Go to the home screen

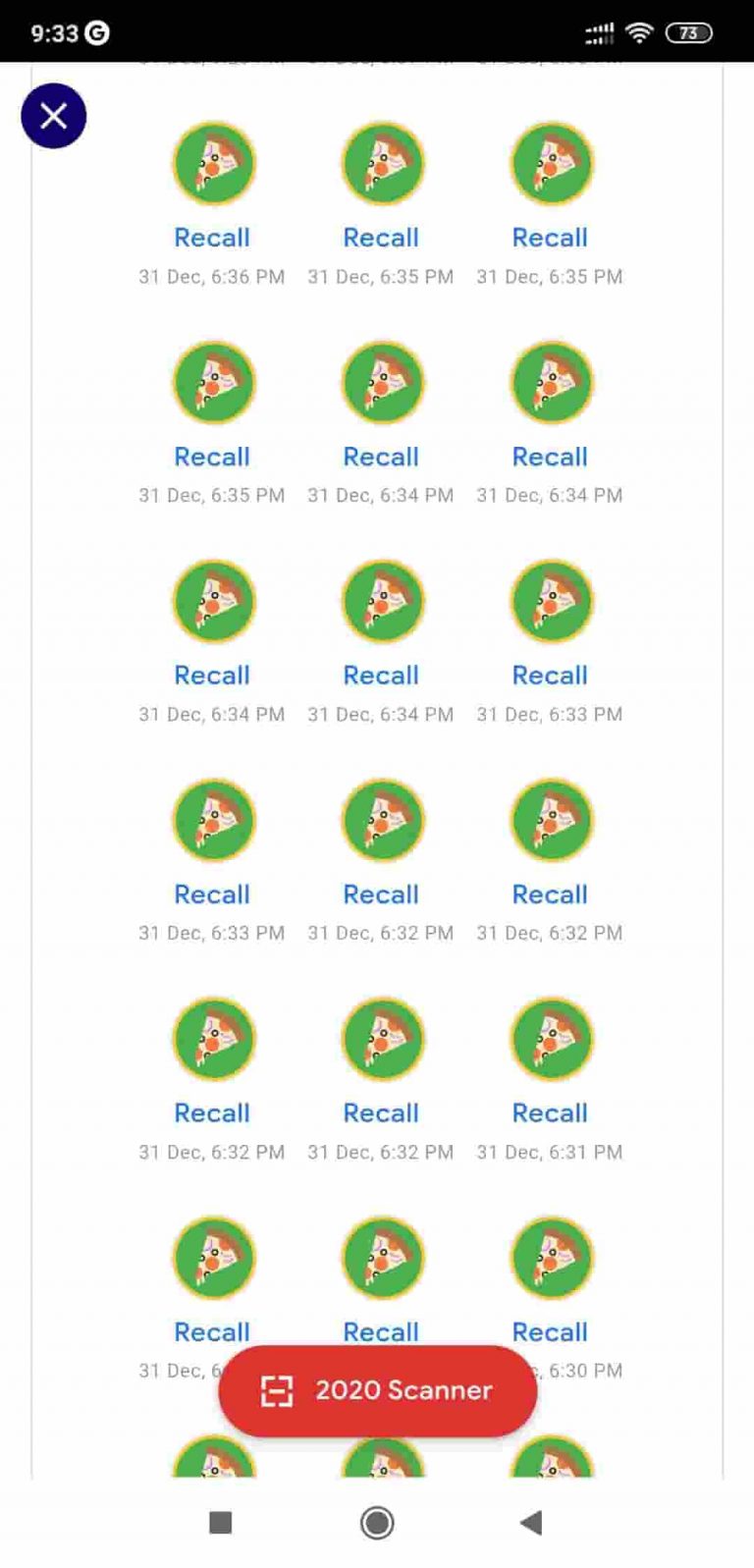[x=377, y=1523]
